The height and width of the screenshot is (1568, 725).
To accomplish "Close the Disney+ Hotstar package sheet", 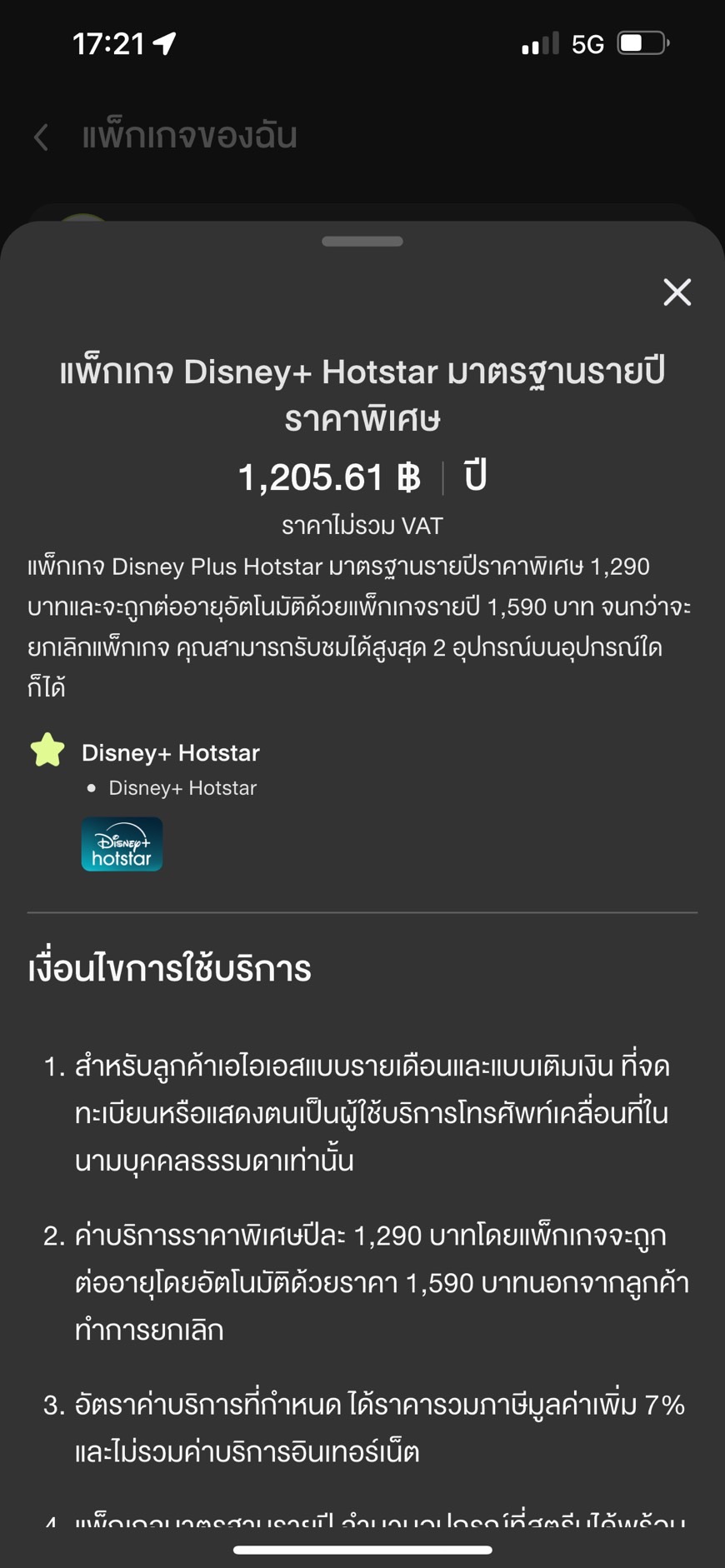I will pyautogui.click(x=677, y=292).
